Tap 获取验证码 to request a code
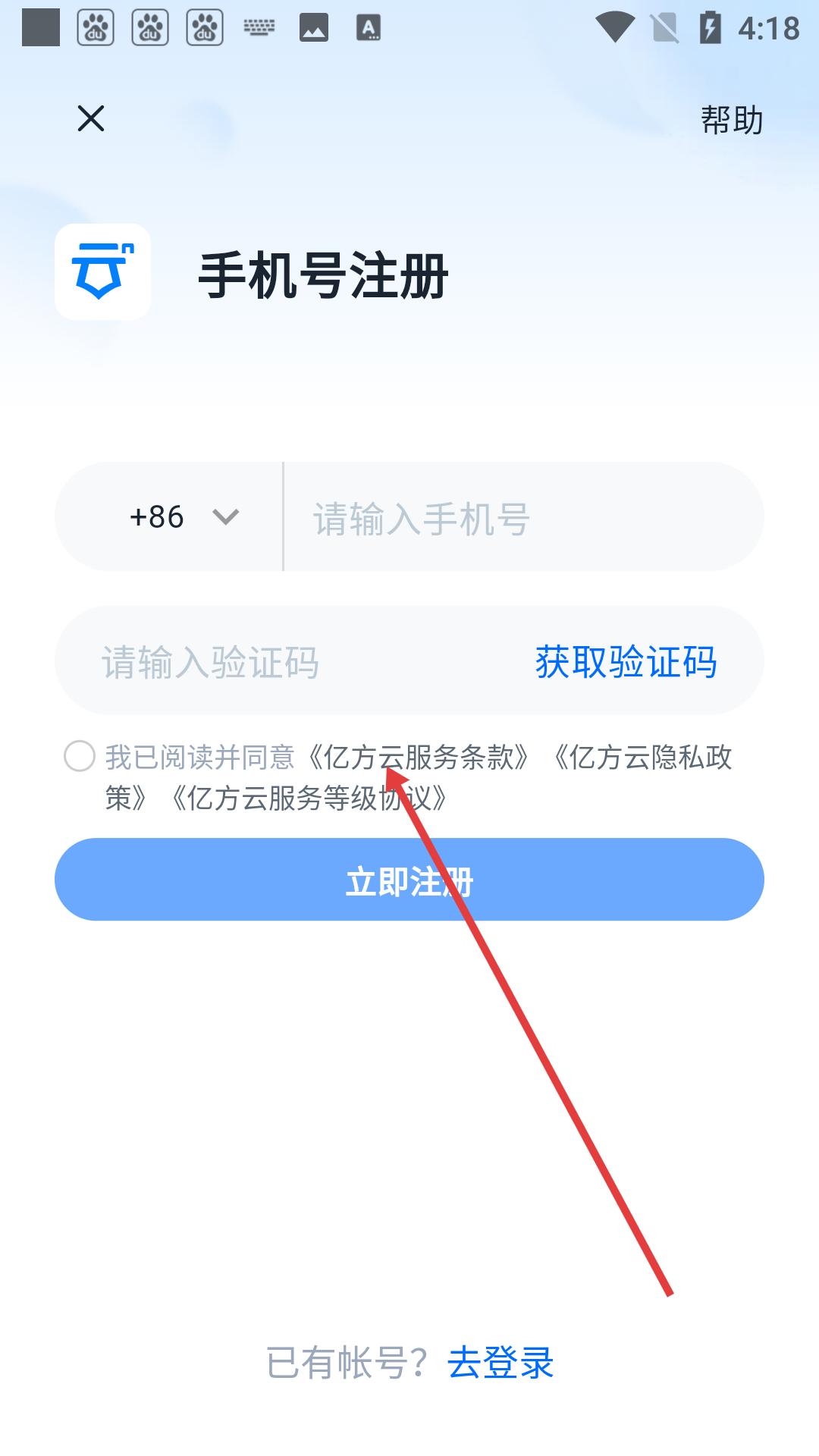This screenshot has width=819, height=1456. (626, 662)
